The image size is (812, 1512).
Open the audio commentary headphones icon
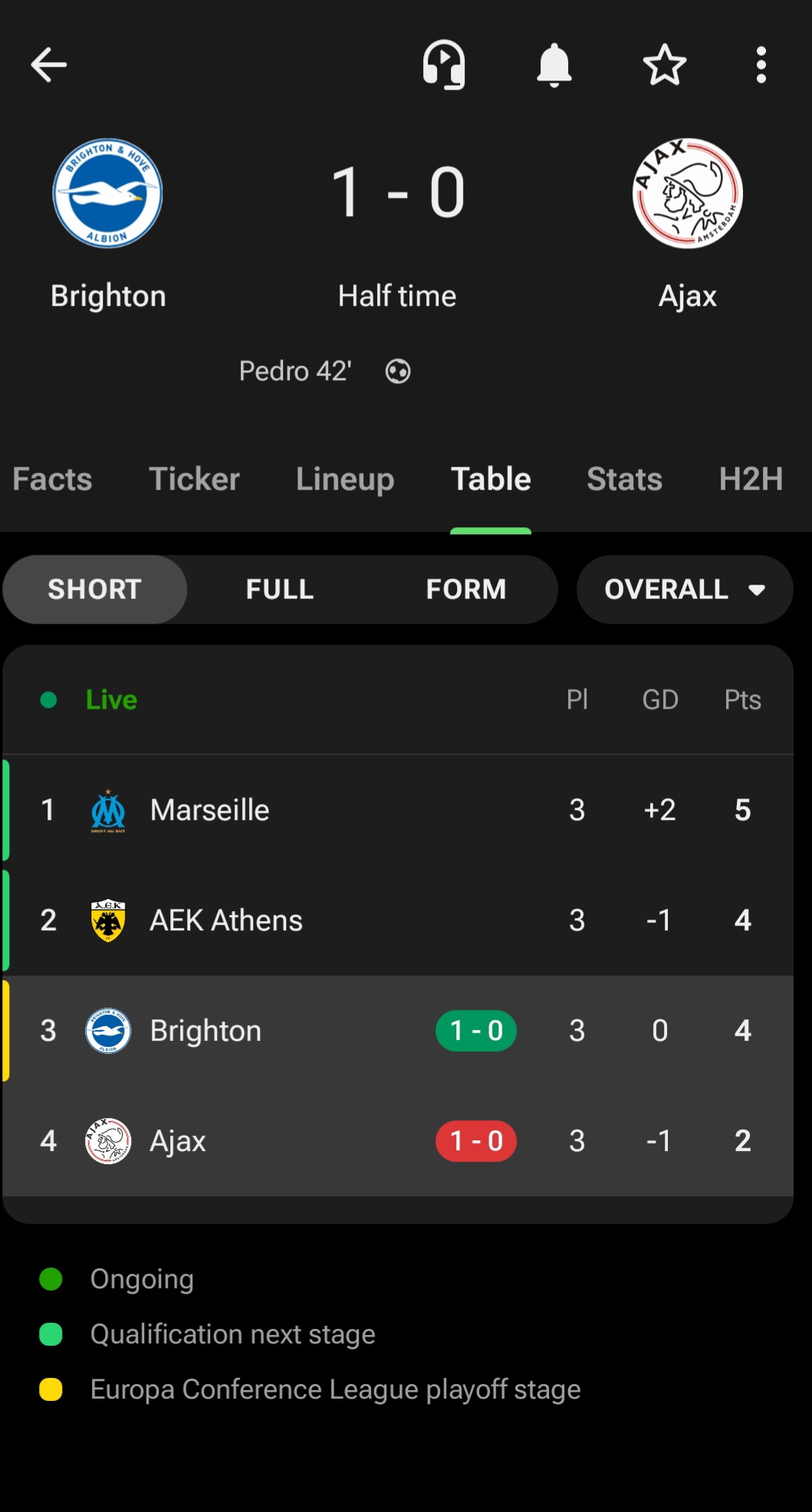point(444,65)
